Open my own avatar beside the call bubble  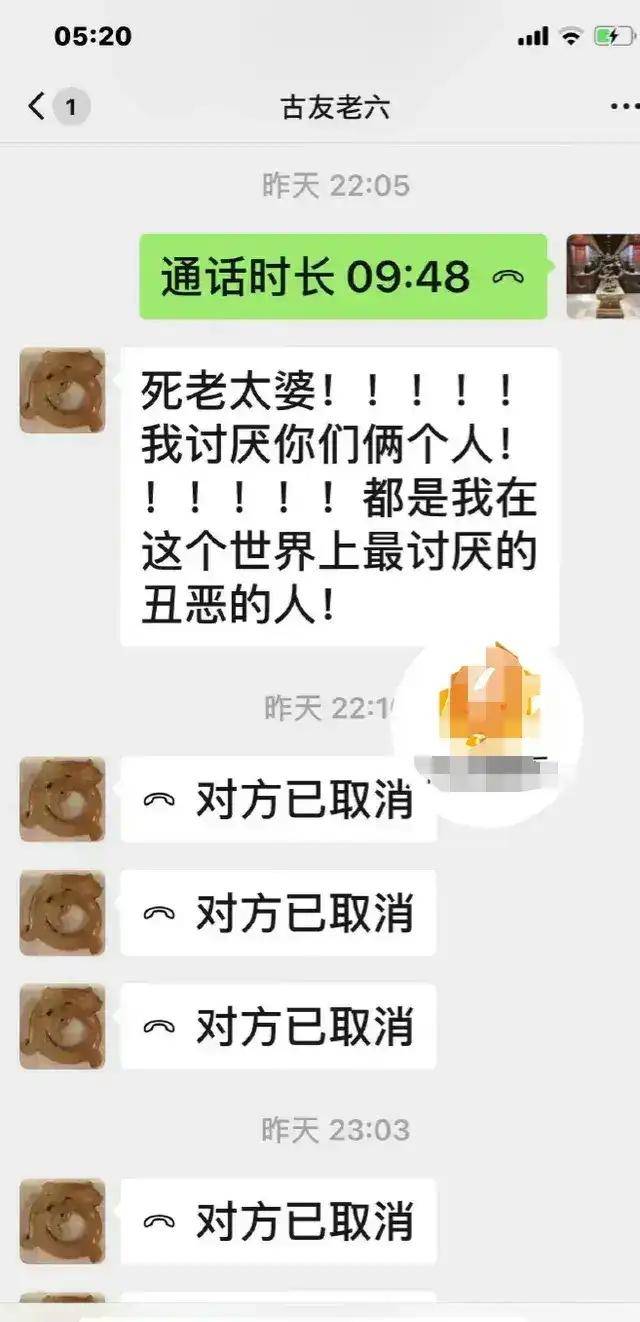(603, 277)
